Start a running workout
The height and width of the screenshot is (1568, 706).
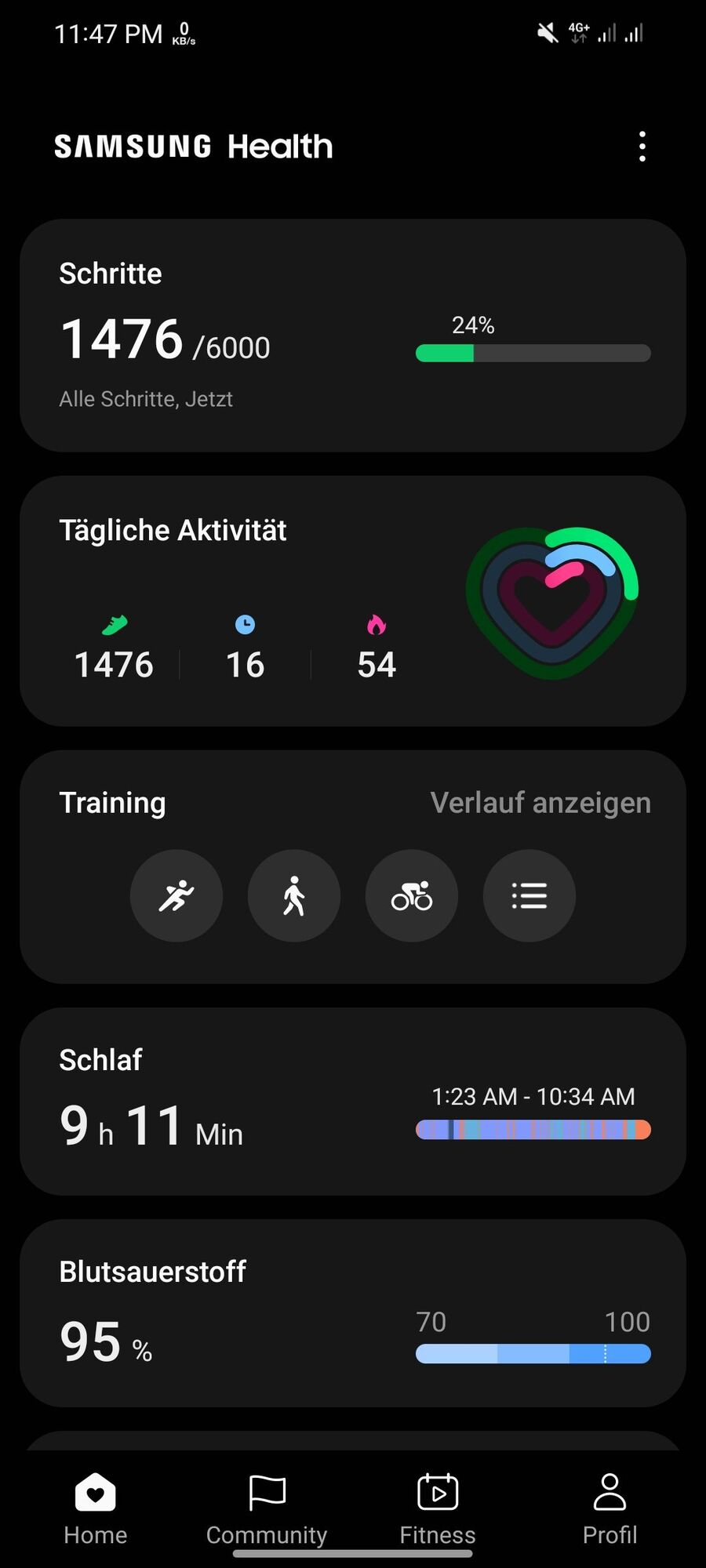176,895
